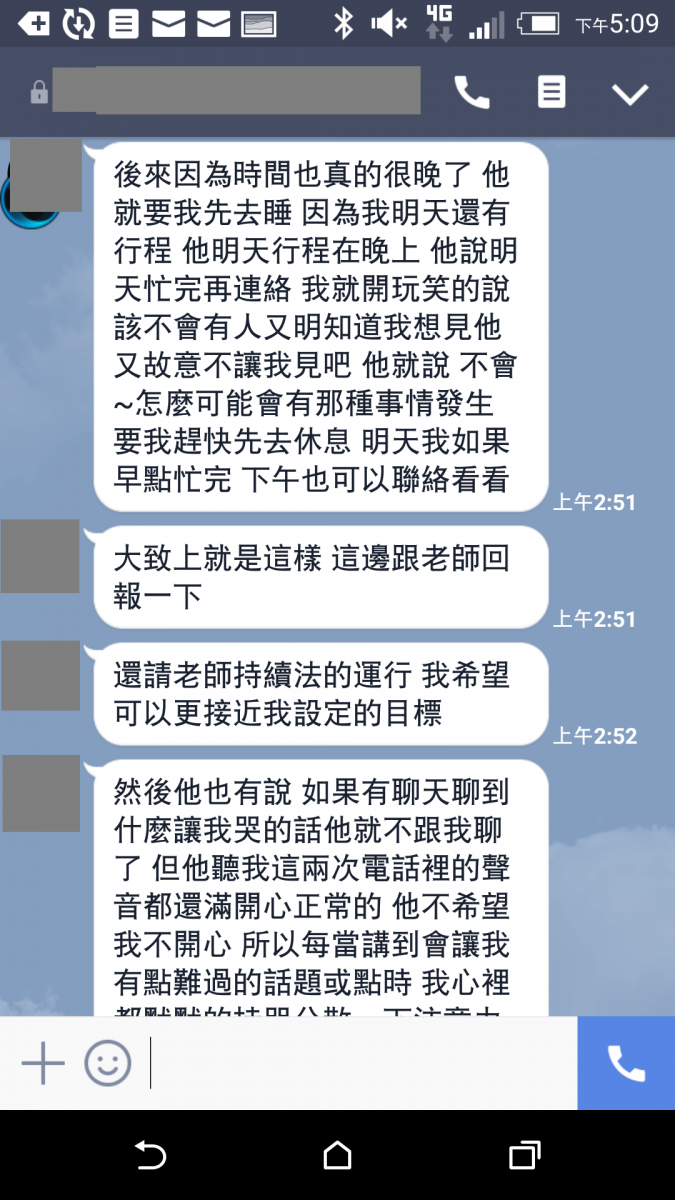
Task: Open the plus attachment menu
Action: coord(43,1063)
